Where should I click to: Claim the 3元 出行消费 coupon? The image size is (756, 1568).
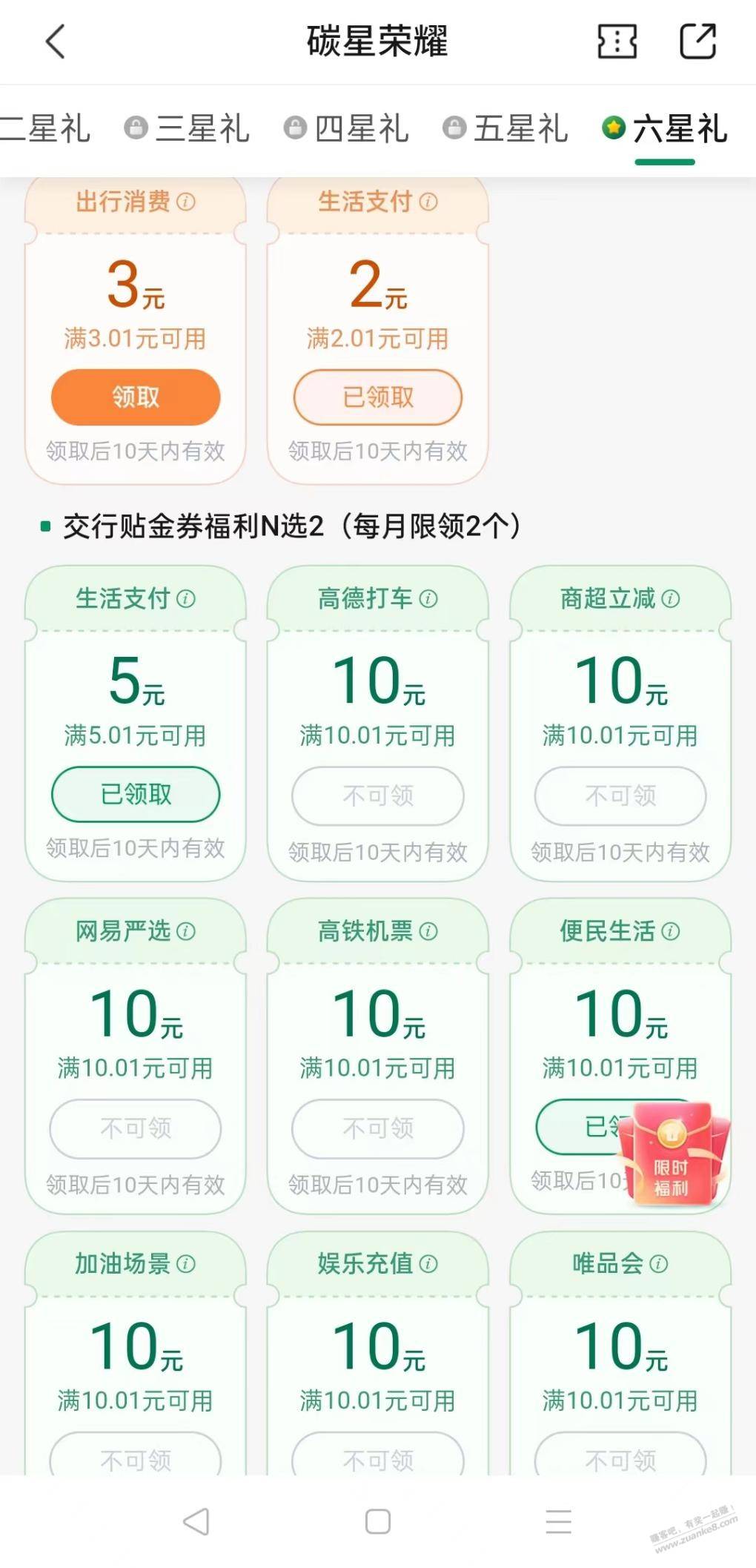pyautogui.click(x=136, y=397)
